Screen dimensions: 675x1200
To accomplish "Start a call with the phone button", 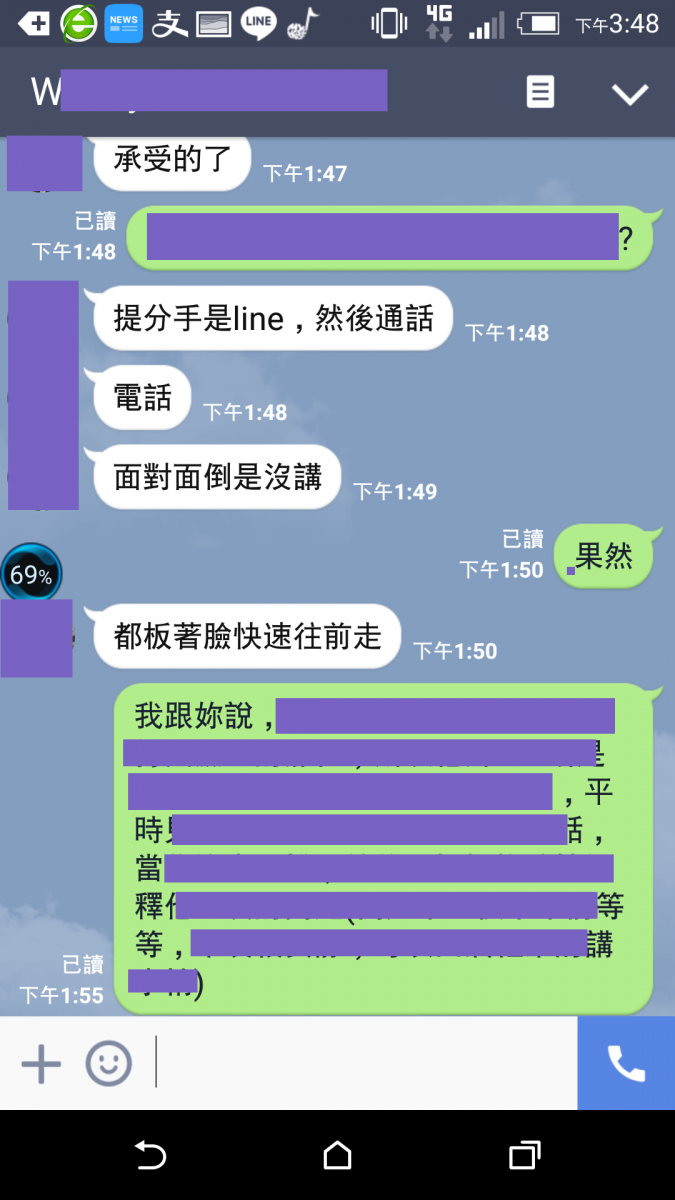I will [626, 1063].
